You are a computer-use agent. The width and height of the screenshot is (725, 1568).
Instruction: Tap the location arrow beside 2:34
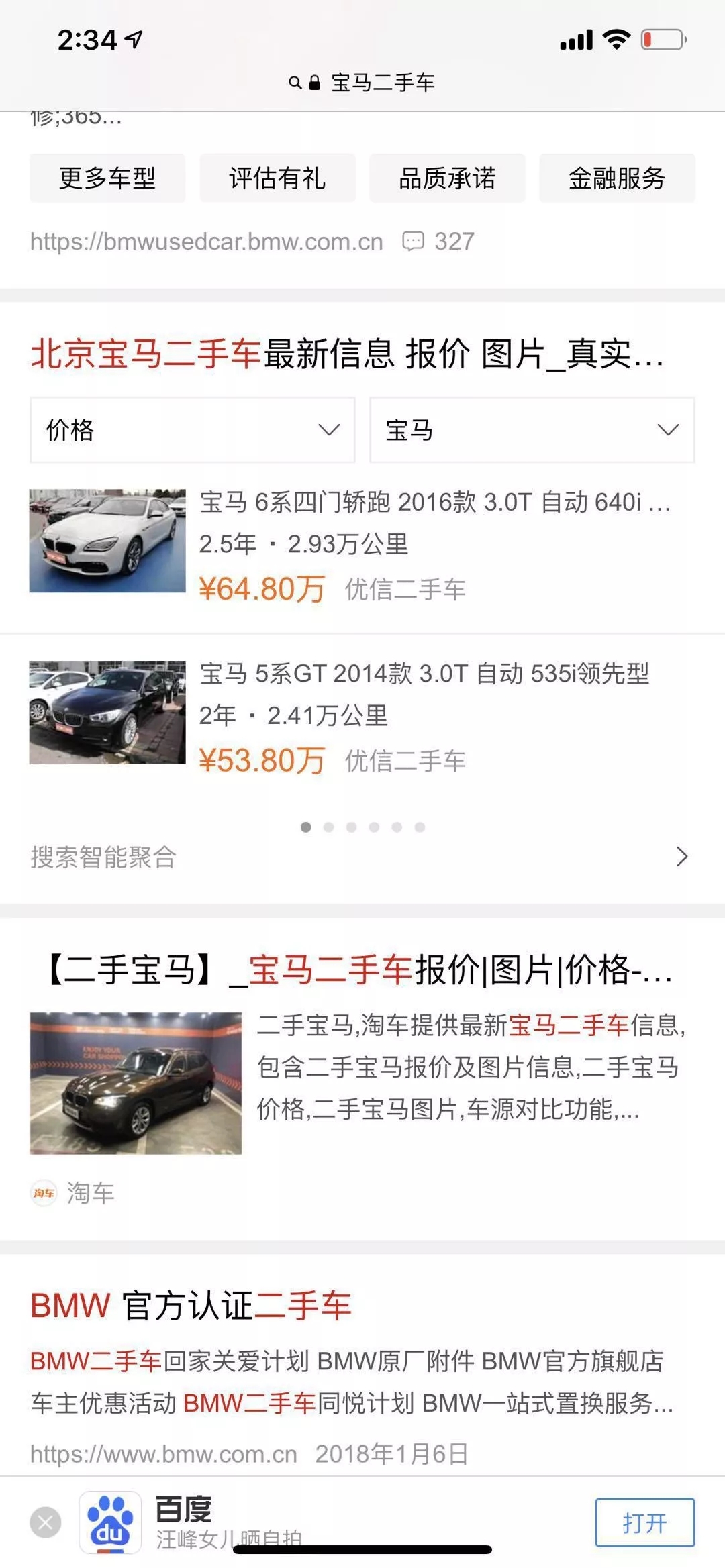pos(133,40)
